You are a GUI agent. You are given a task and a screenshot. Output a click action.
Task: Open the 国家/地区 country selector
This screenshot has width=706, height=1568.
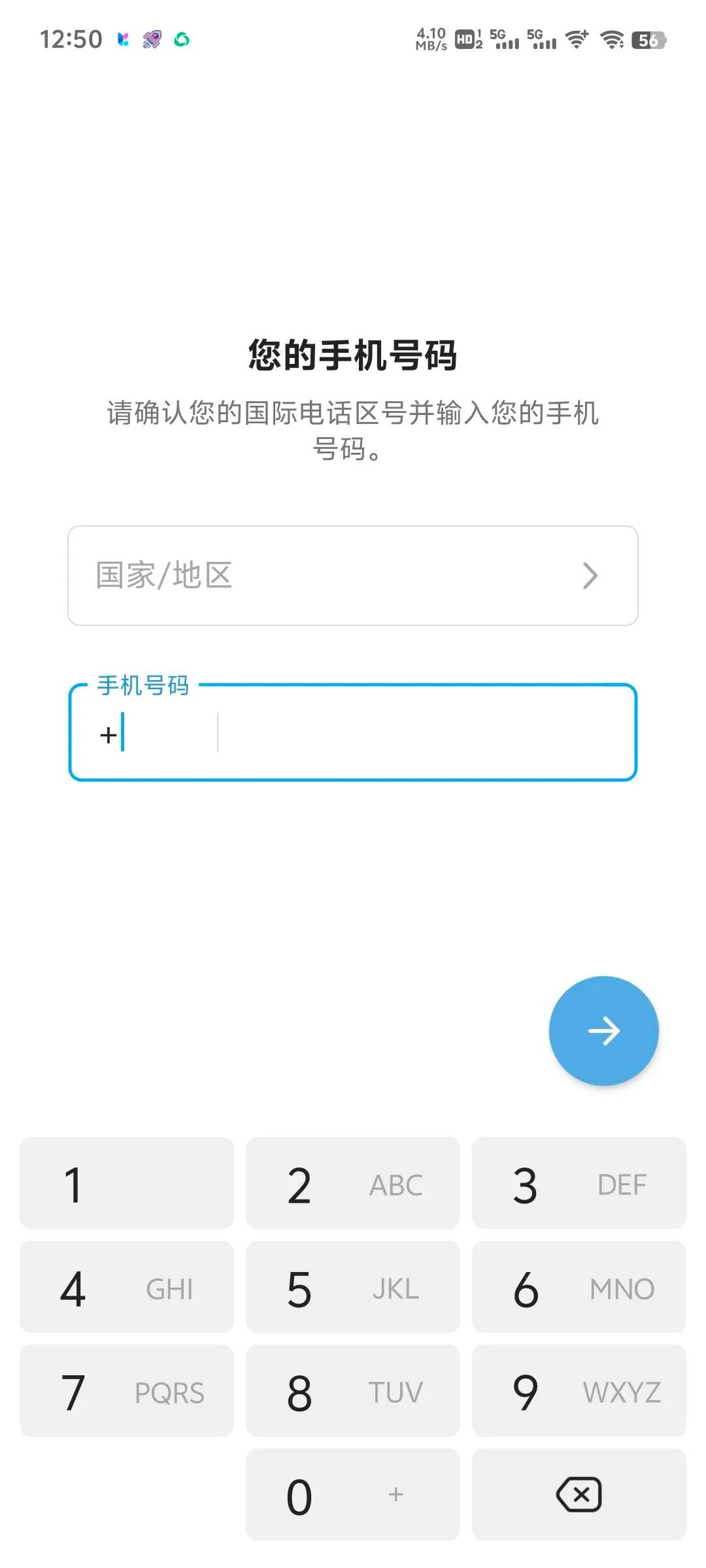(353, 575)
